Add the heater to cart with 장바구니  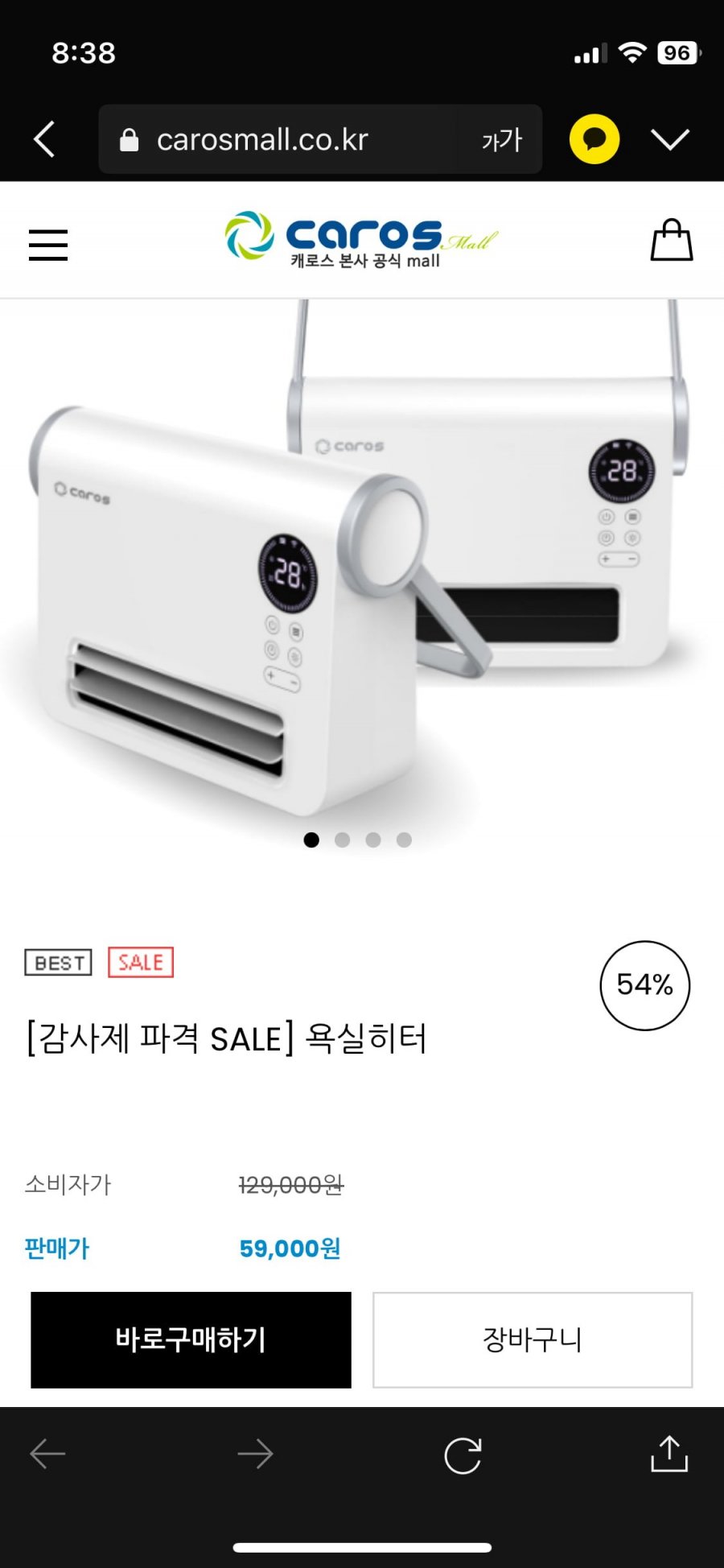tap(532, 1339)
